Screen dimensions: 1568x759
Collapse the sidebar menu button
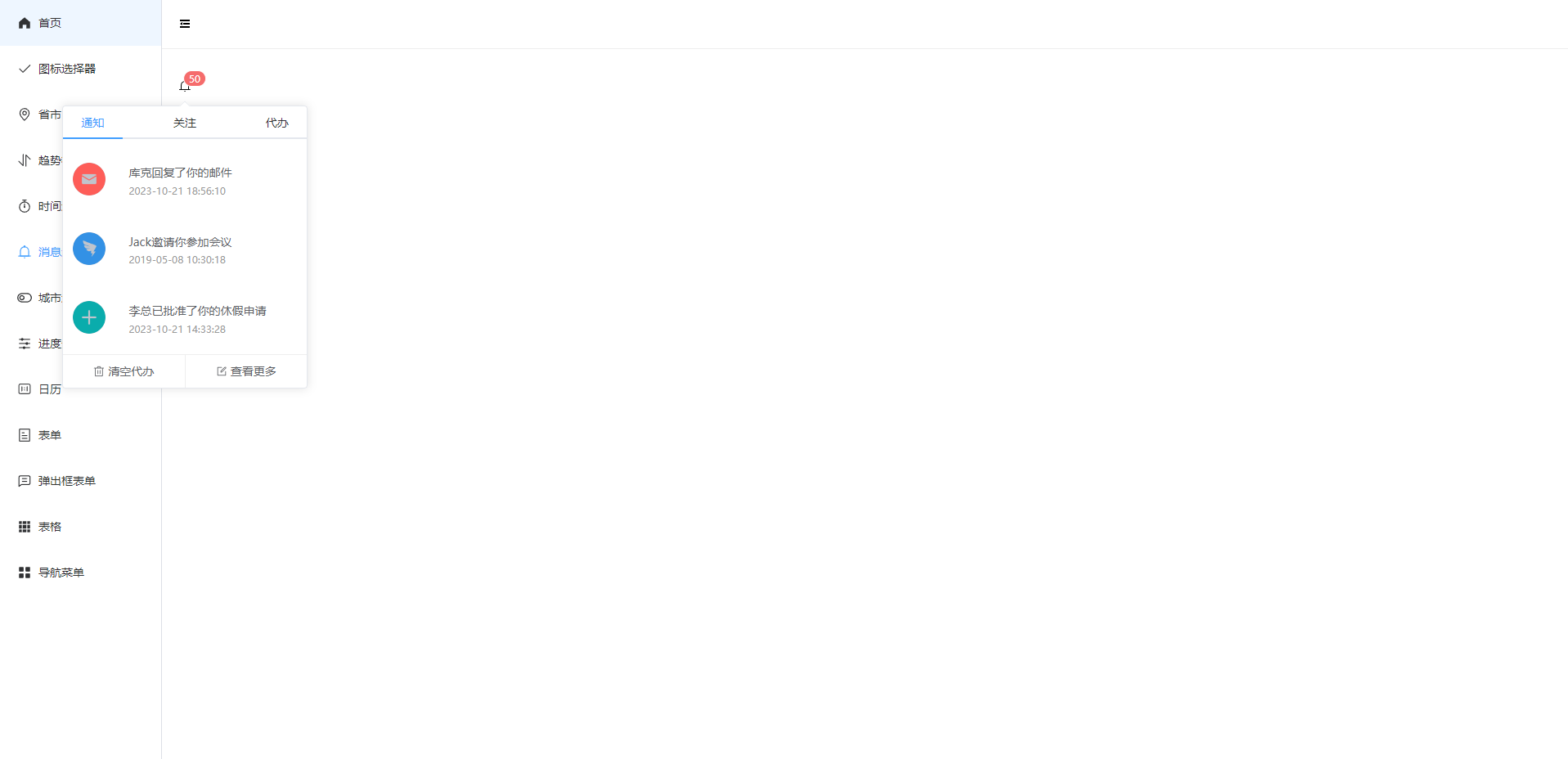pos(185,24)
